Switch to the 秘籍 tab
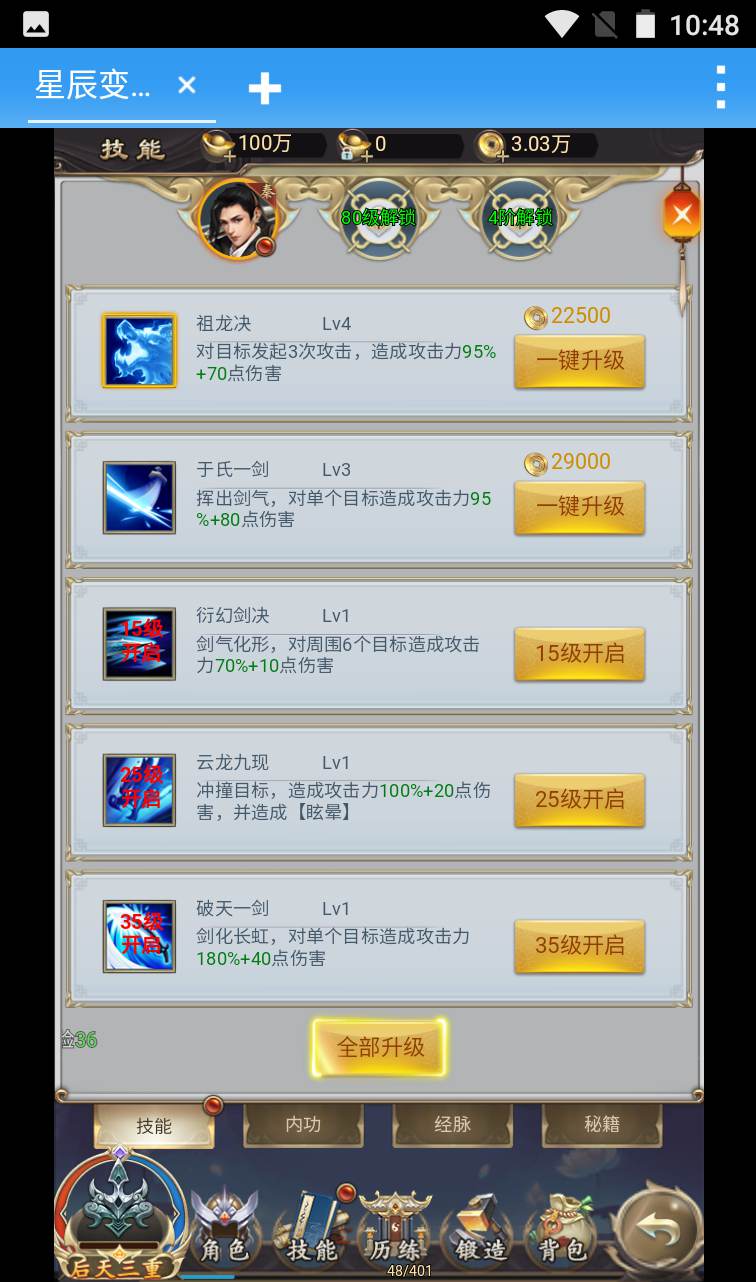 click(x=602, y=1125)
